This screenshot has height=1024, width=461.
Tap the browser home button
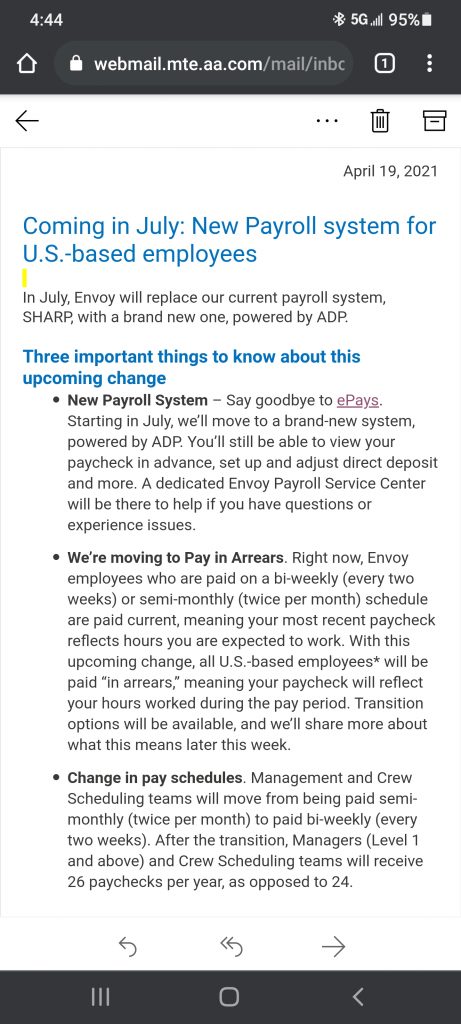coord(26,63)
